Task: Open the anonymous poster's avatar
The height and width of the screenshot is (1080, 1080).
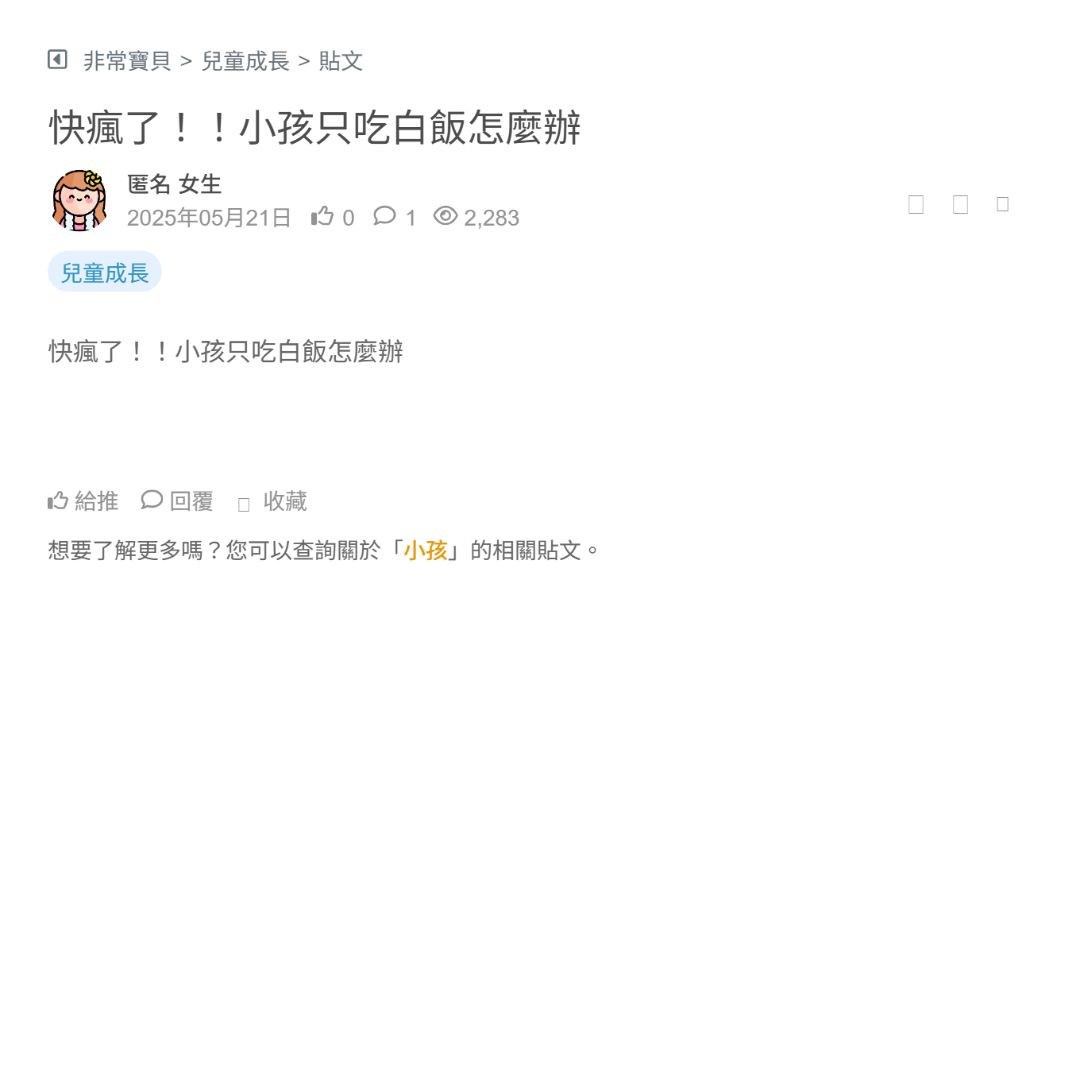Action: click(x=79, y=200)
